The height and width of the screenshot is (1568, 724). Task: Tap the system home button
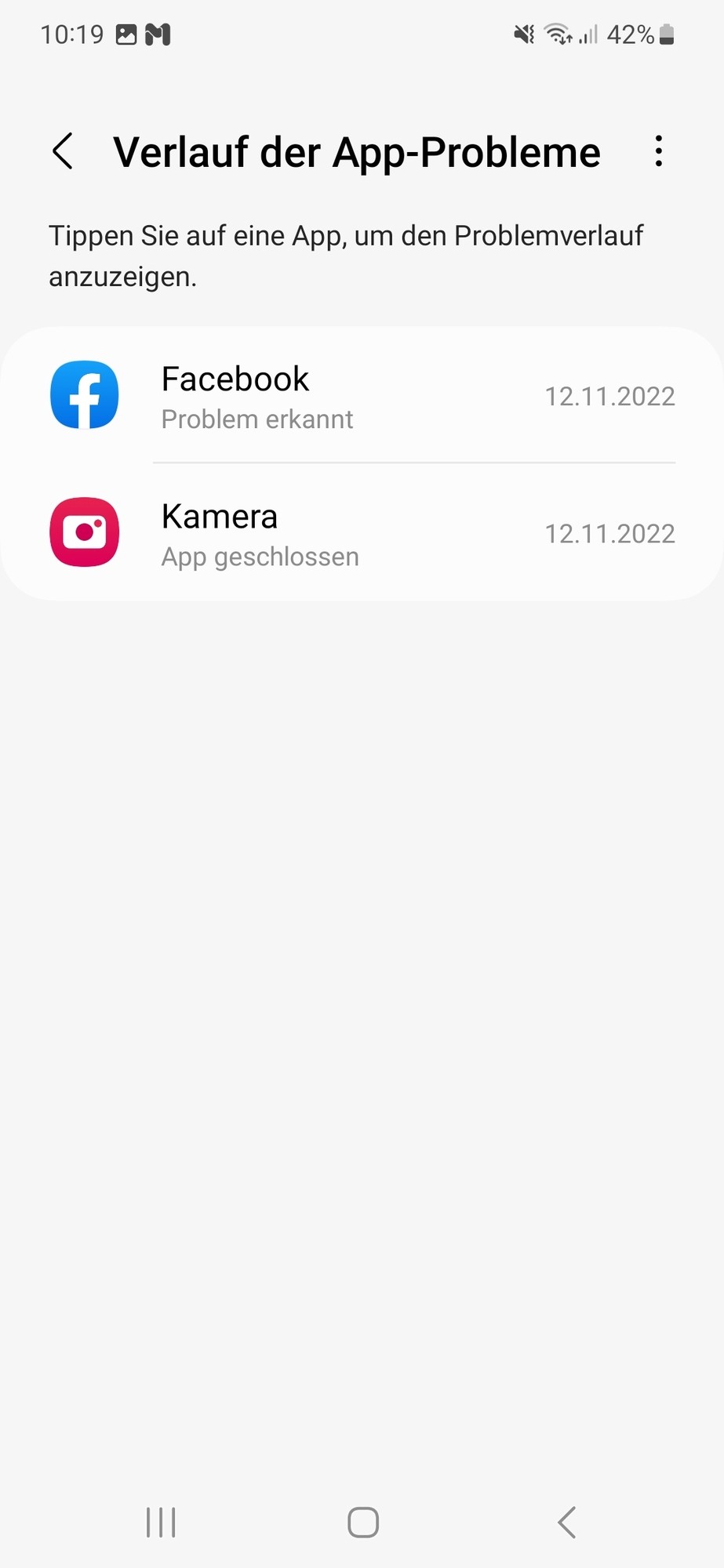(363, 1523)
